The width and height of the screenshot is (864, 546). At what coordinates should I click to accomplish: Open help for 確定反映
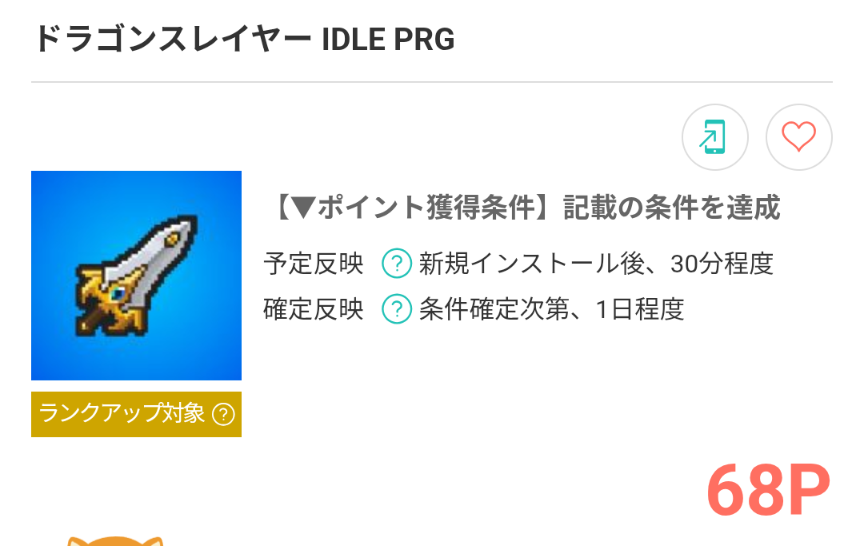click(x=397, y=309)
